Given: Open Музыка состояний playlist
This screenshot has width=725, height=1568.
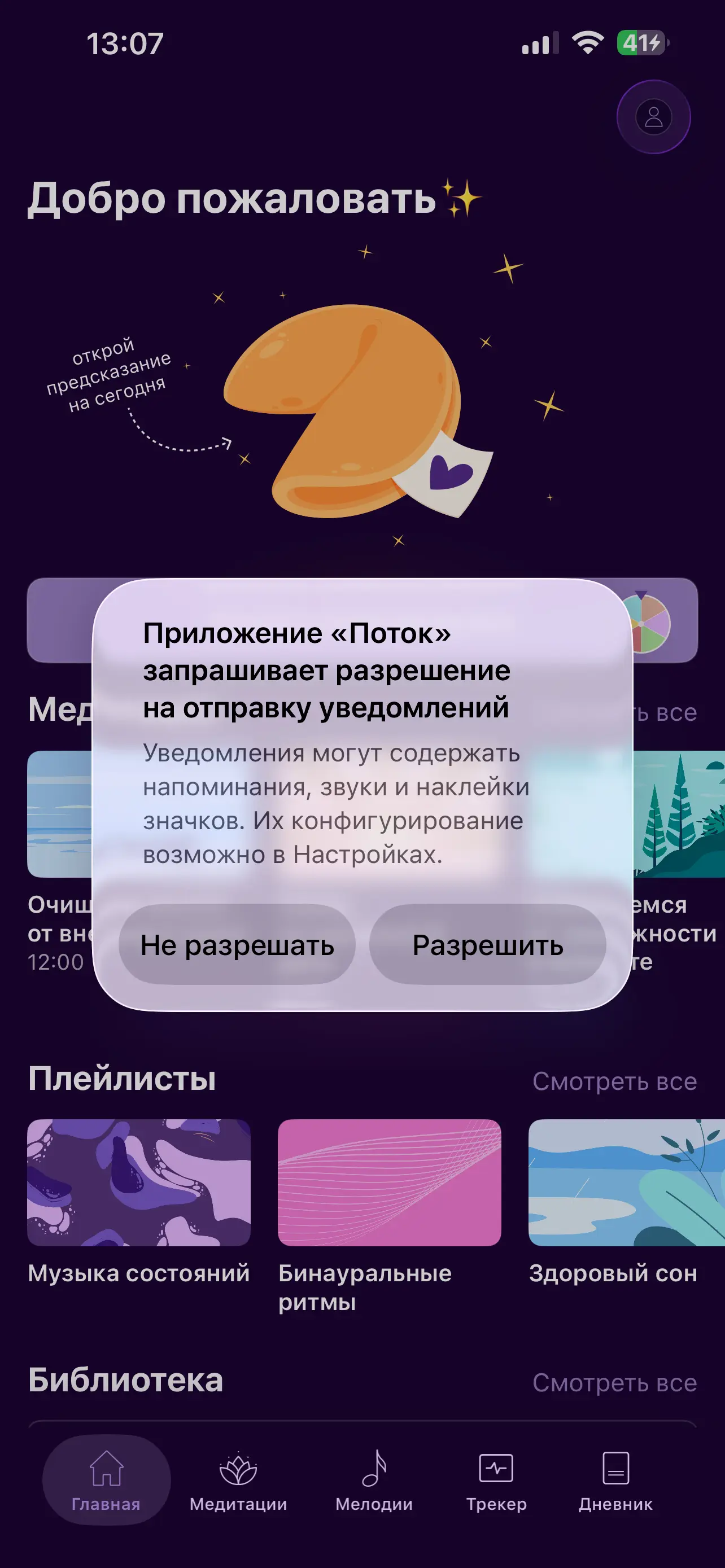Looking at the screenshot, I should (x=139, y=1182).
